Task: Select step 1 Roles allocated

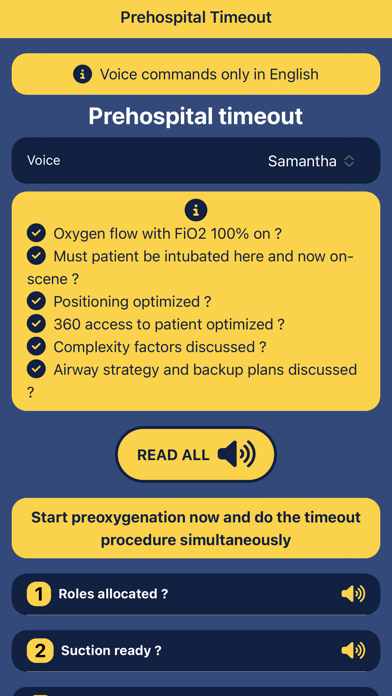Action: pos(196,594)
